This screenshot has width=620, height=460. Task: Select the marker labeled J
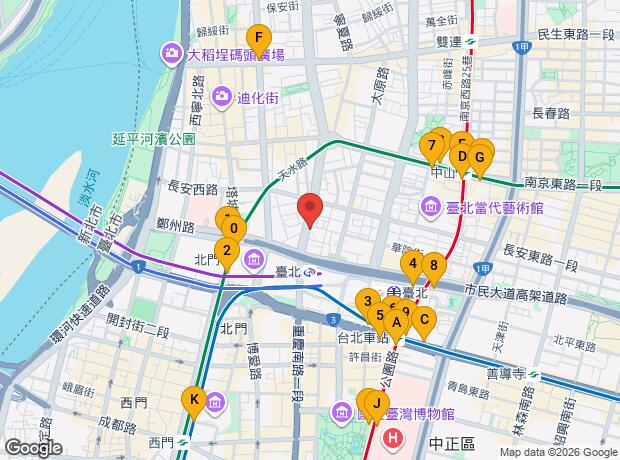(377, 403)
